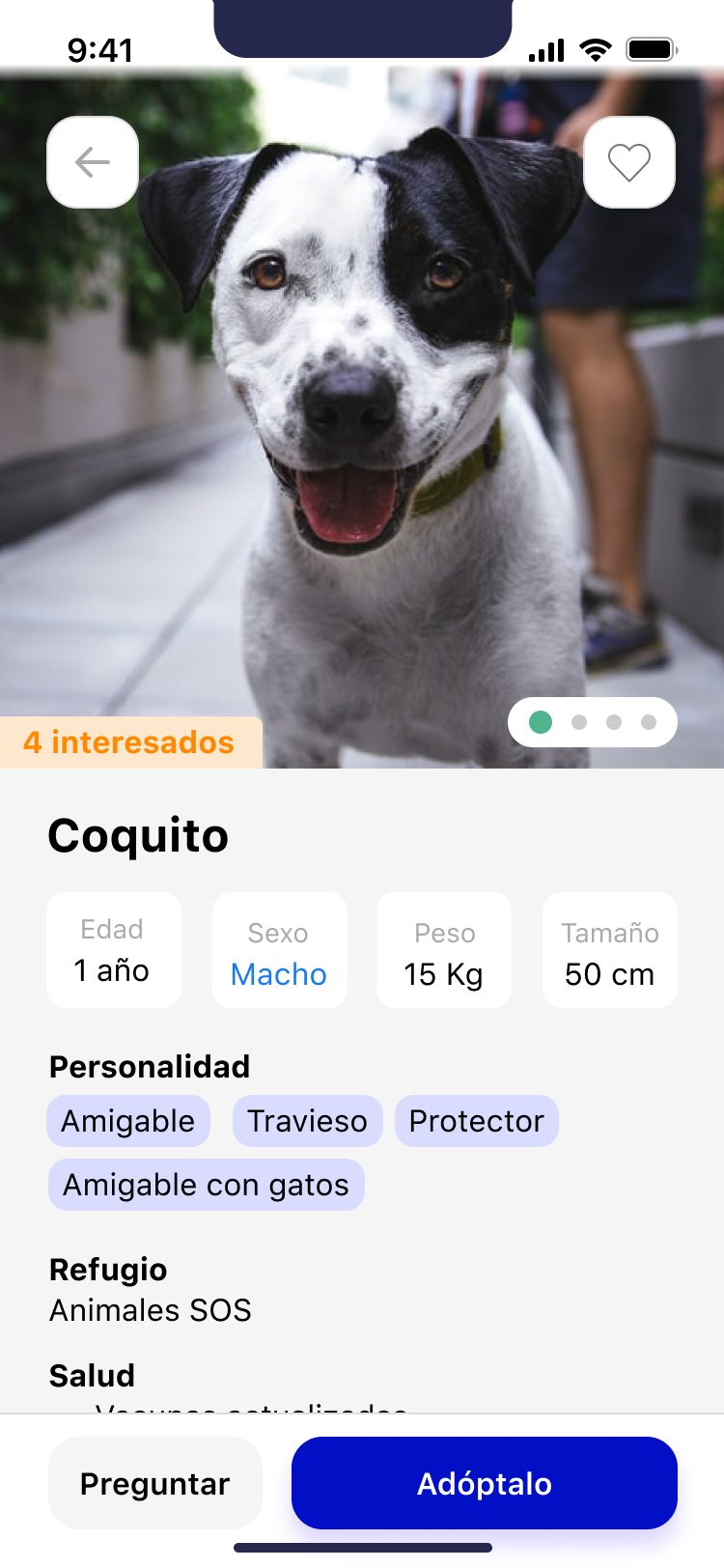Adopt Coquito with the Adóptalo button
This screenshot has width=724, height=1568.
(x=485, y=1483)
